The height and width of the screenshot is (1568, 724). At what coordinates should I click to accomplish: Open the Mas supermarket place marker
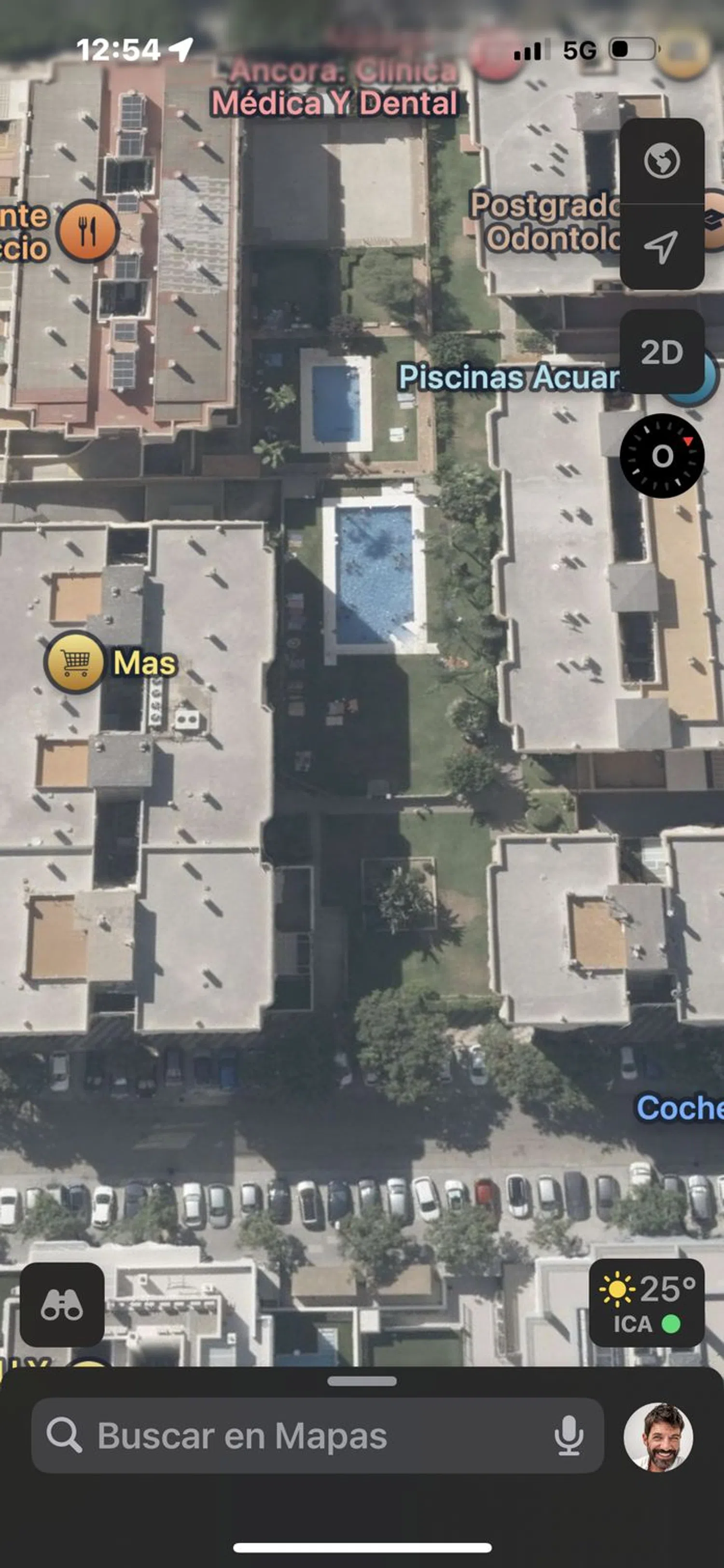point(75,662)
